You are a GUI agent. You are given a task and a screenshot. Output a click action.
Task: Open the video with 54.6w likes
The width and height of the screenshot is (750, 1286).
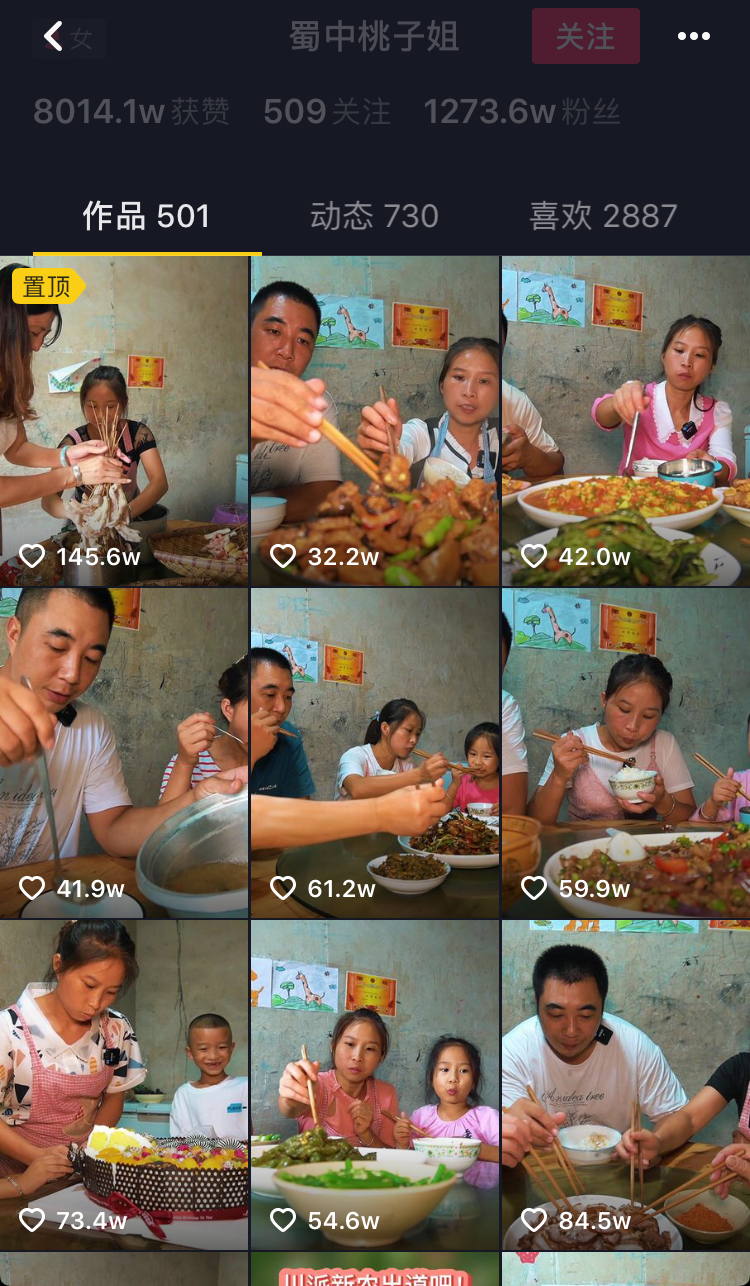click(x=375, y=1085)
